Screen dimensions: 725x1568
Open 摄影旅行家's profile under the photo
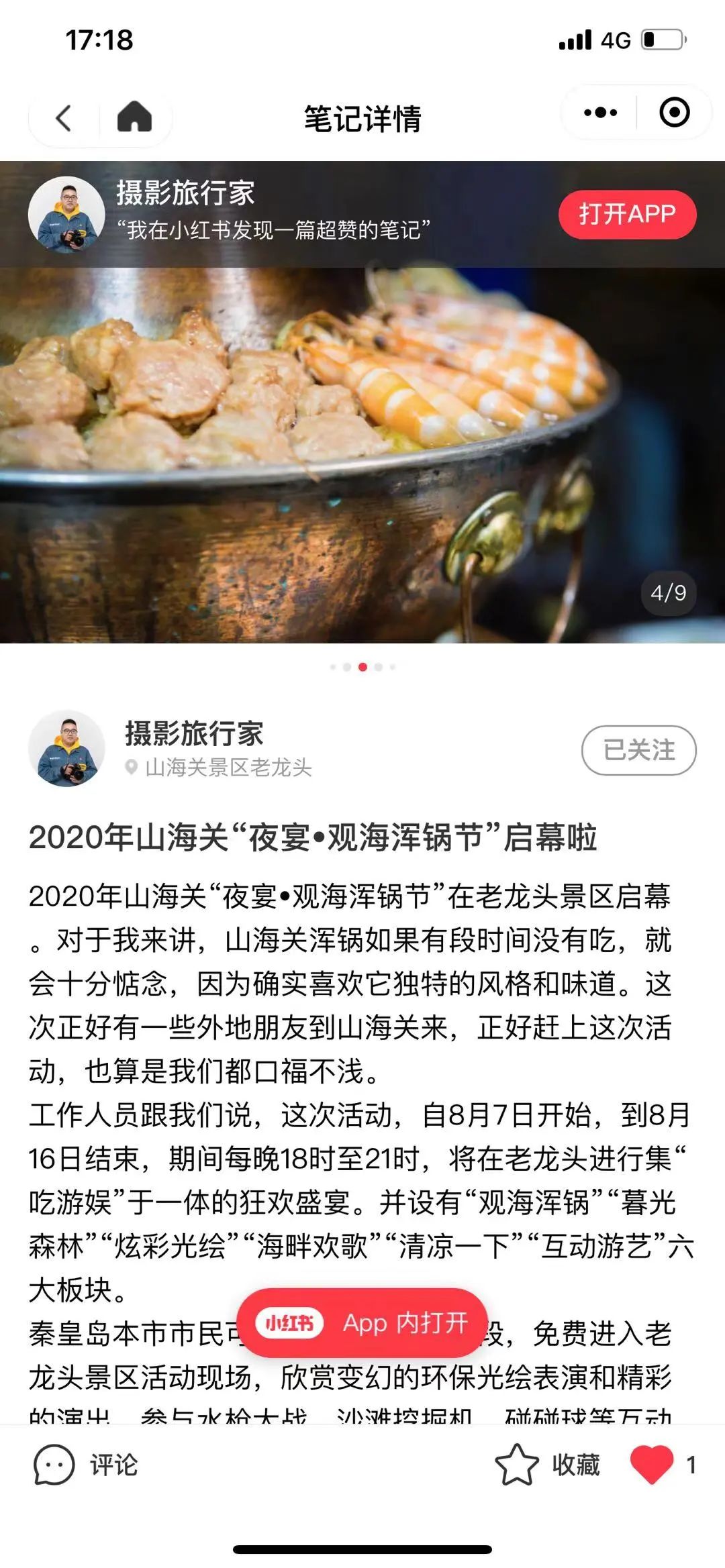[x=194, y=733]
